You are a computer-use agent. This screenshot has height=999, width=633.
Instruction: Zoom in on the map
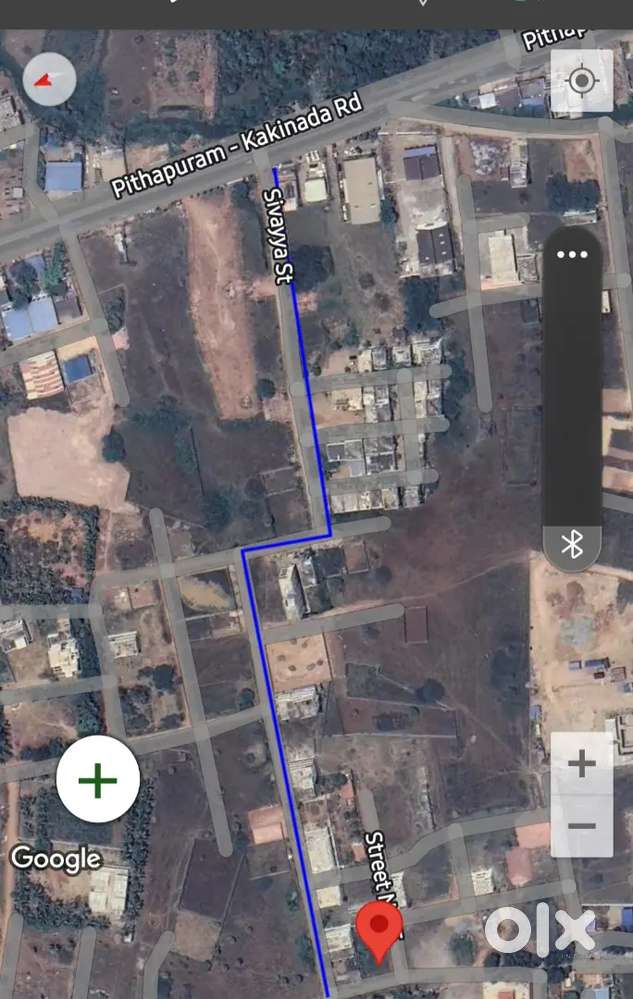[581, 765]
